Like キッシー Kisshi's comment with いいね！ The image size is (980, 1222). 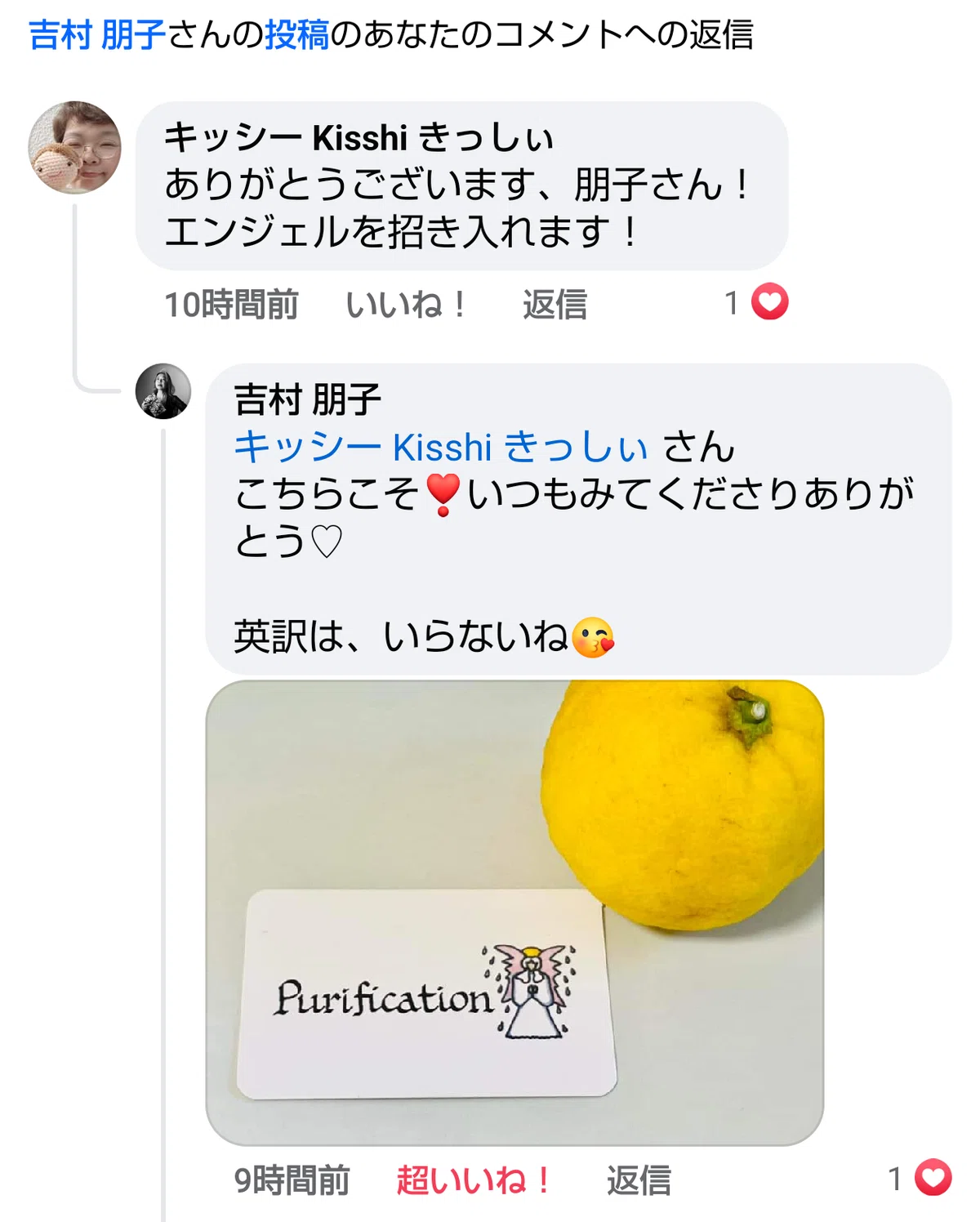[406, 305]
